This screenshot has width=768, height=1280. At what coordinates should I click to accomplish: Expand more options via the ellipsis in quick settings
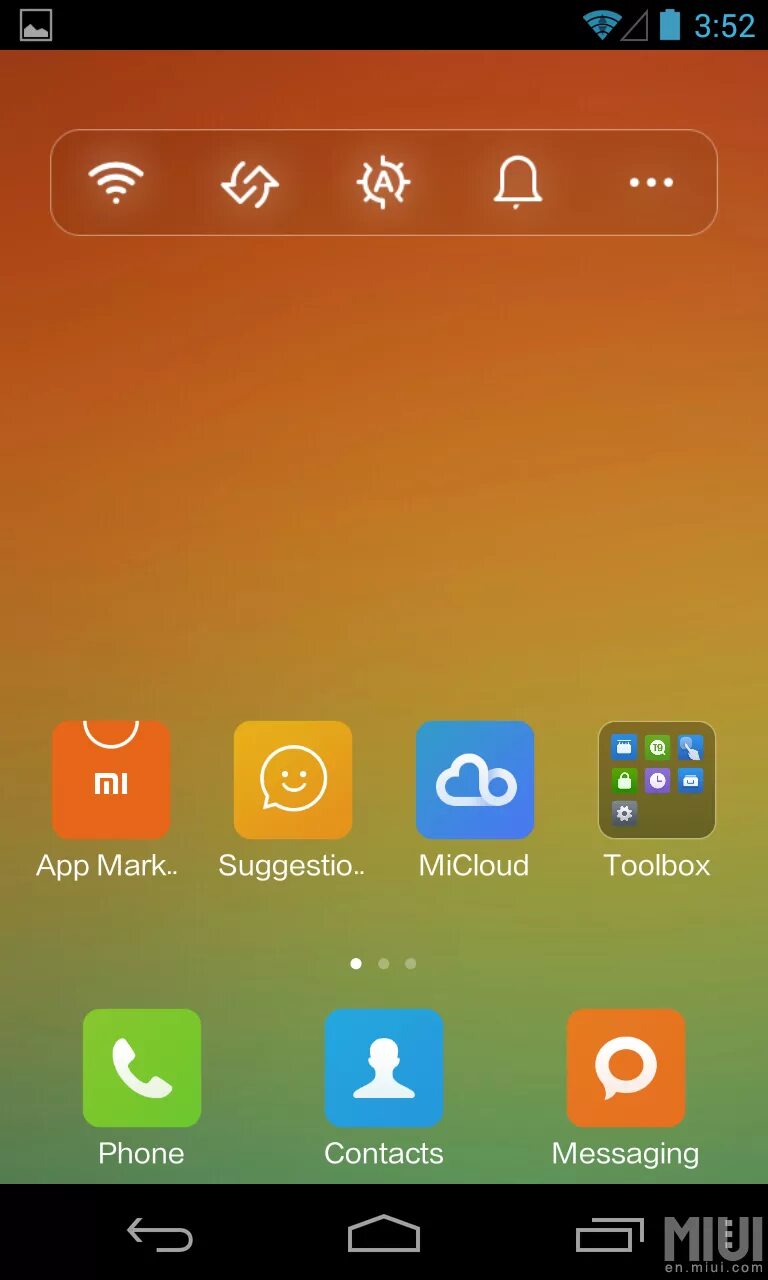click(x=650, y=182)
